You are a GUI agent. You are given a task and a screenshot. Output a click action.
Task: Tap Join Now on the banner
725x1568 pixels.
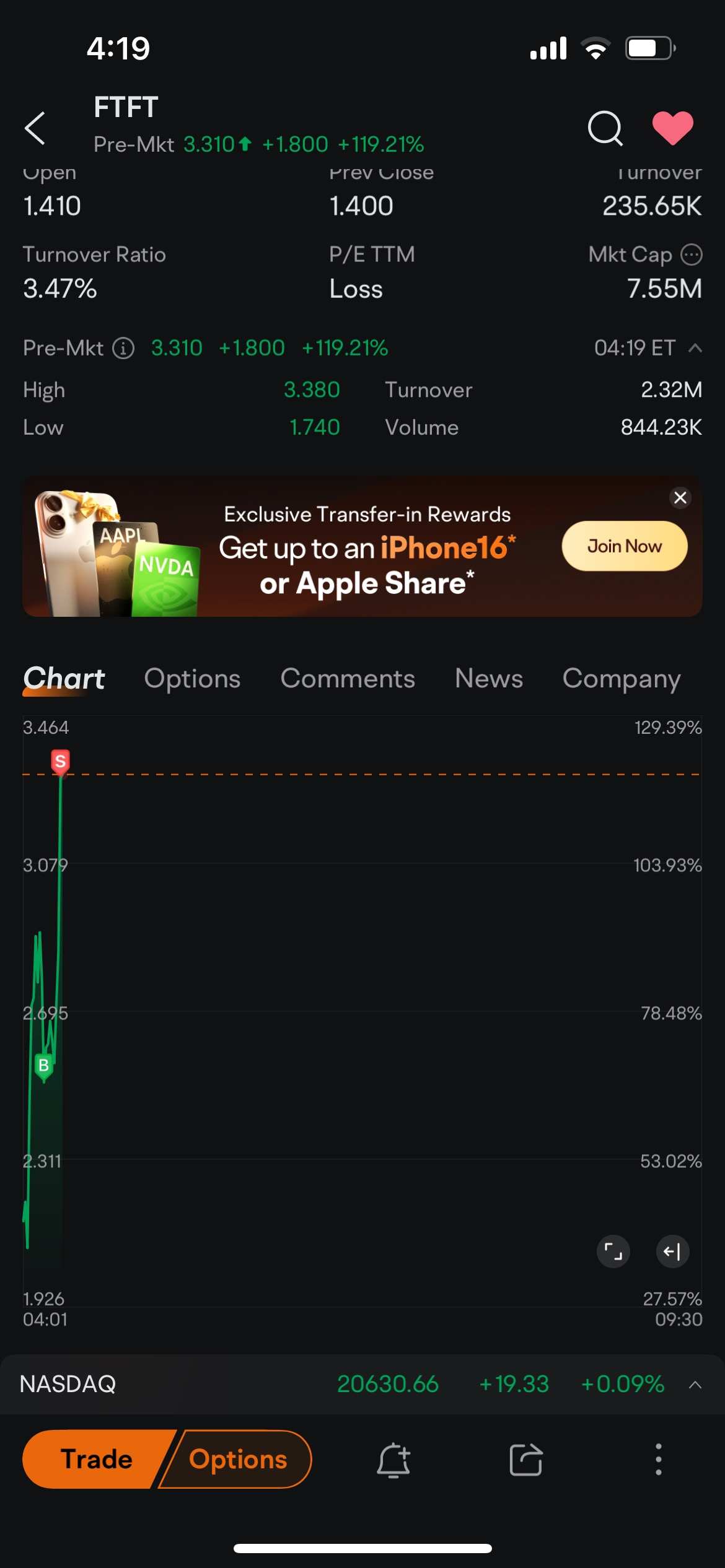[625, 546]
